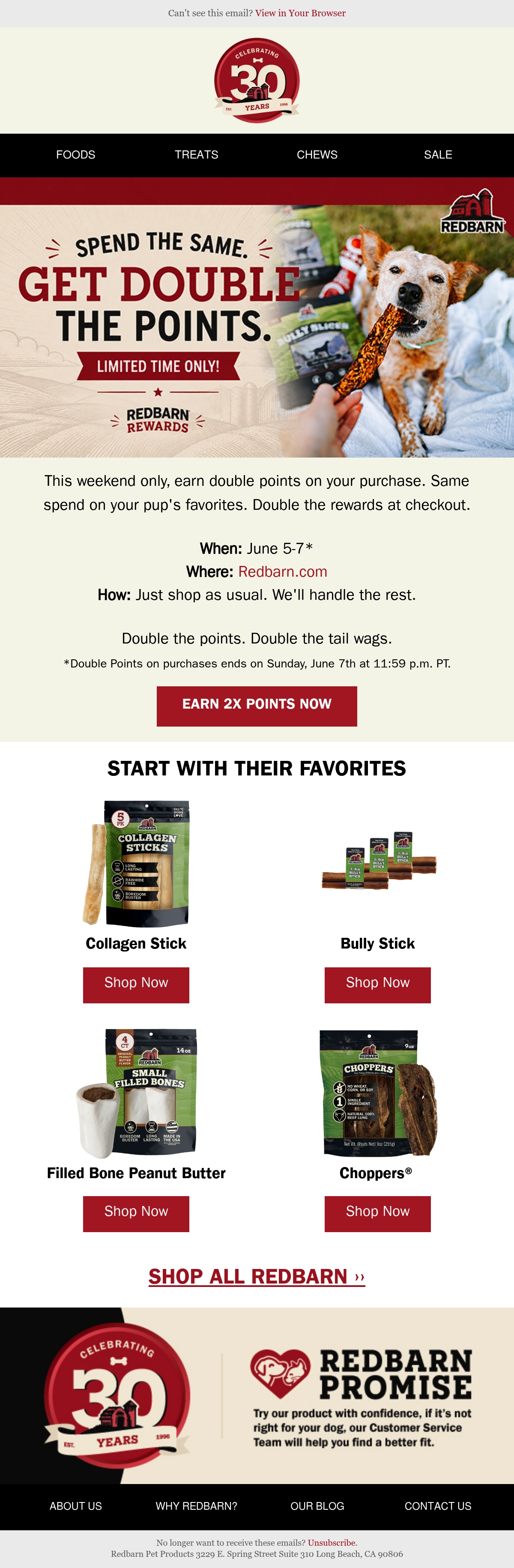This screenshot has width=514, height=1568.
Task: Open the TREATS category
Action: pyautogui.click(x=197, y=155)
